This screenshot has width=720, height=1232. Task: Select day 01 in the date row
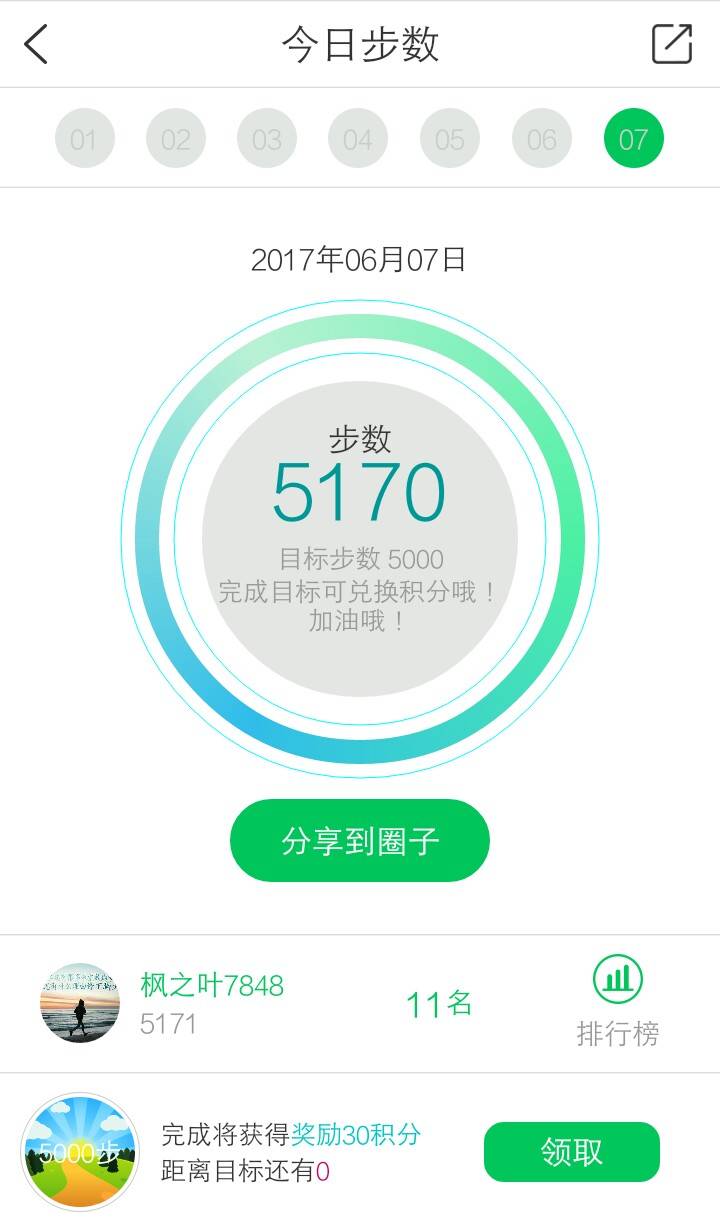84,139
